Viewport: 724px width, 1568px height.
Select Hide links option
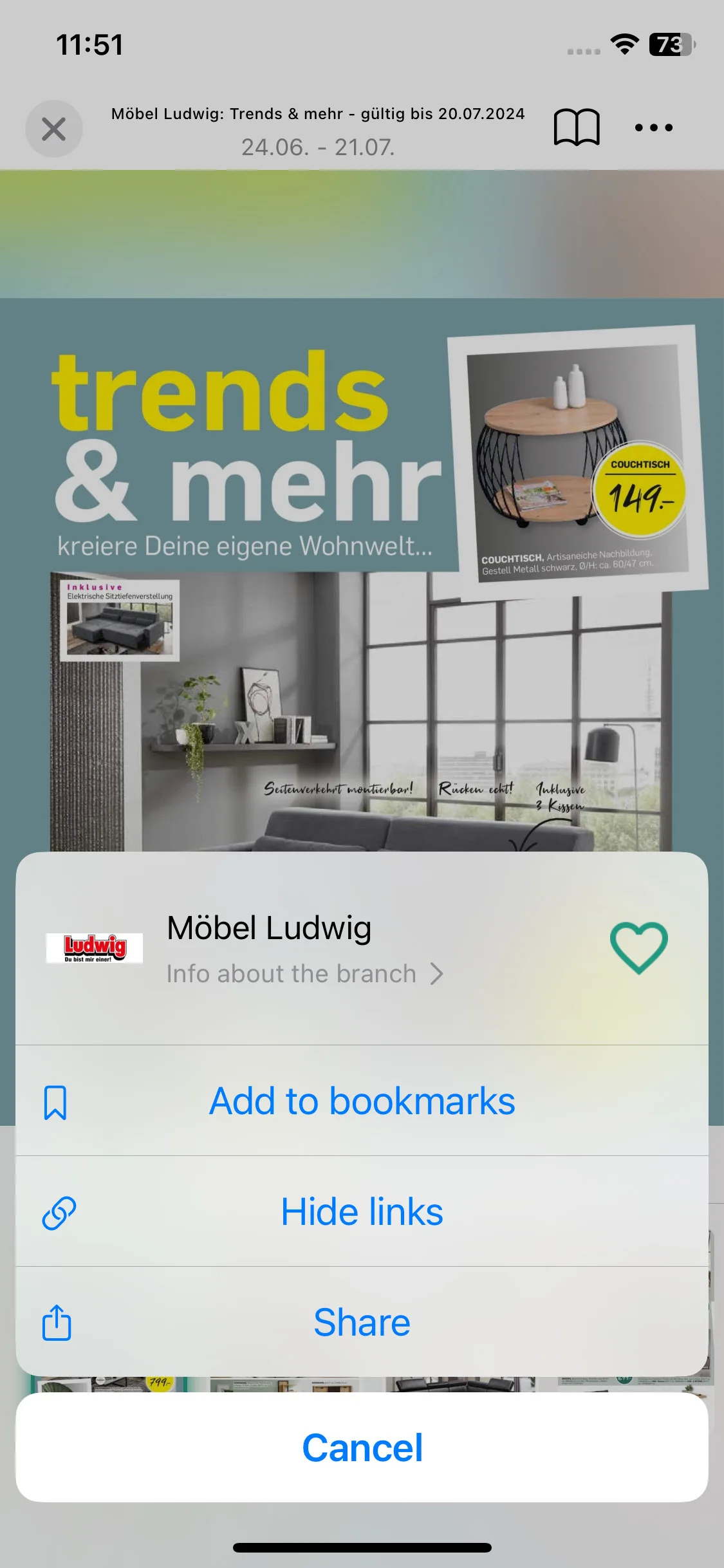pos(362,1212)
